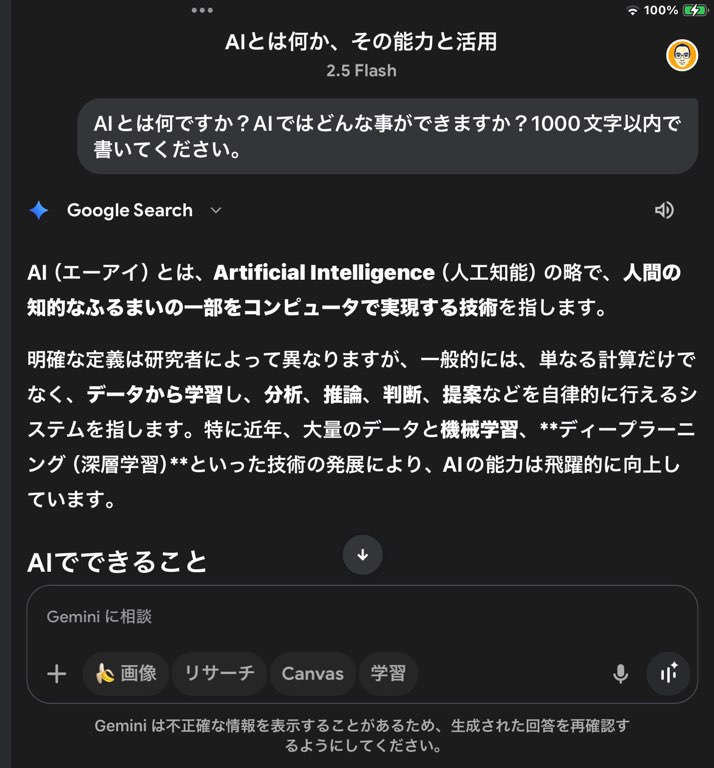Play the response aloud with speaker icon
This screenshot has width=714, height=768.
coord(664,210)
